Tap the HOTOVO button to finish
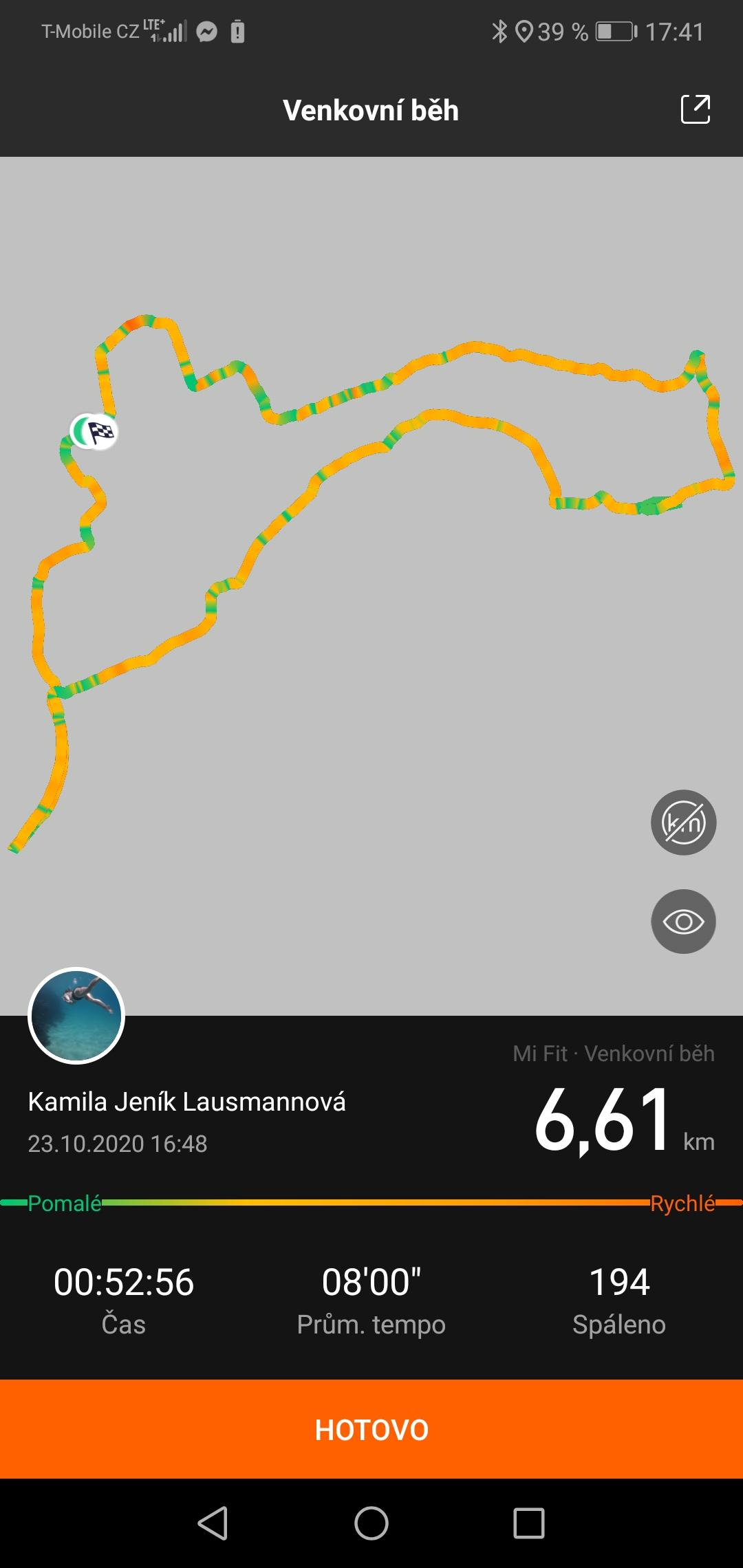The height and width of the screenshot is (1568, 743). pyautogui.click(x=371, y=1429)
